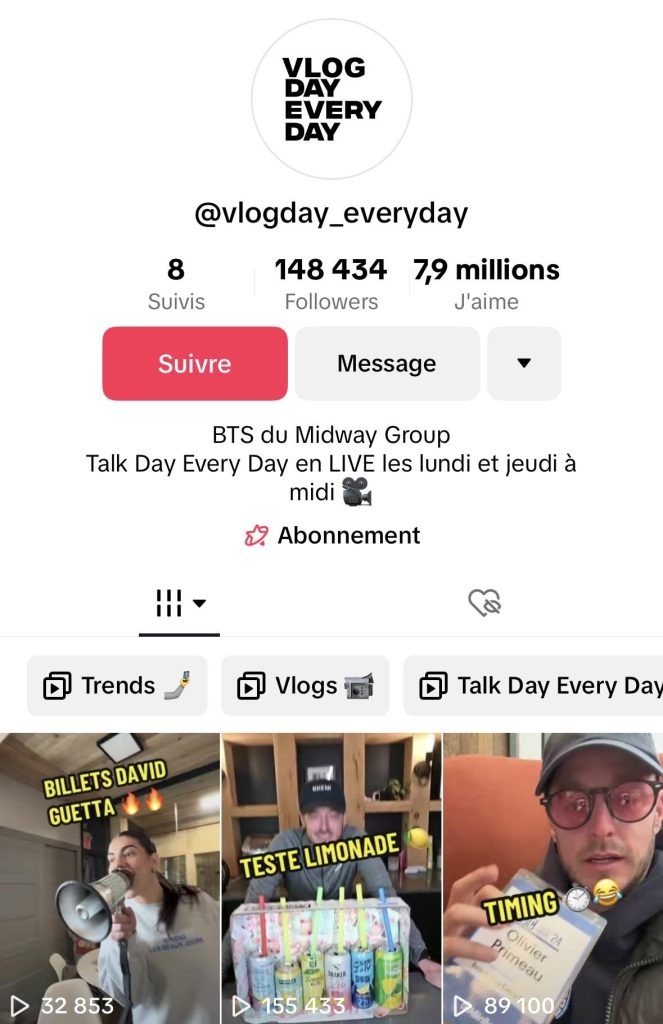Image resolution: width=663 pixels, height=1024 pixels.
Task: Follow the account with Suivre
Action: 195,364
